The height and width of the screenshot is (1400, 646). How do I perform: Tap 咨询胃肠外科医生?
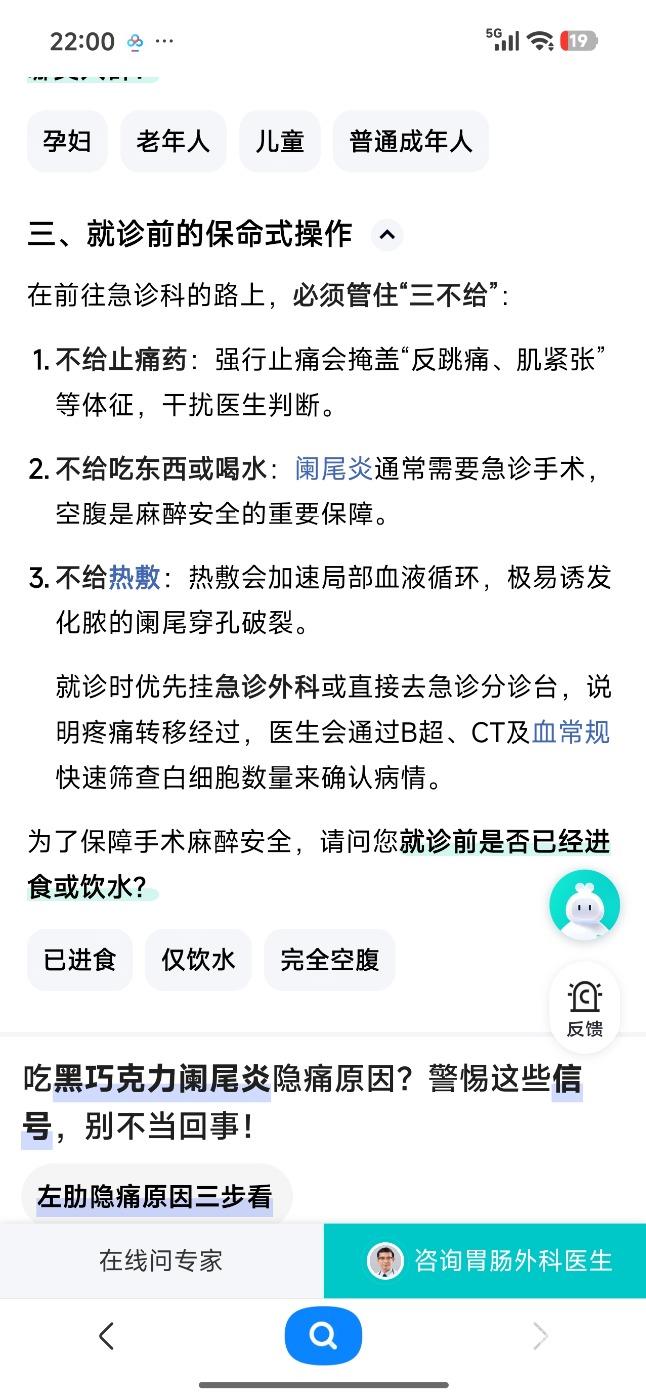pos(485,1260)
